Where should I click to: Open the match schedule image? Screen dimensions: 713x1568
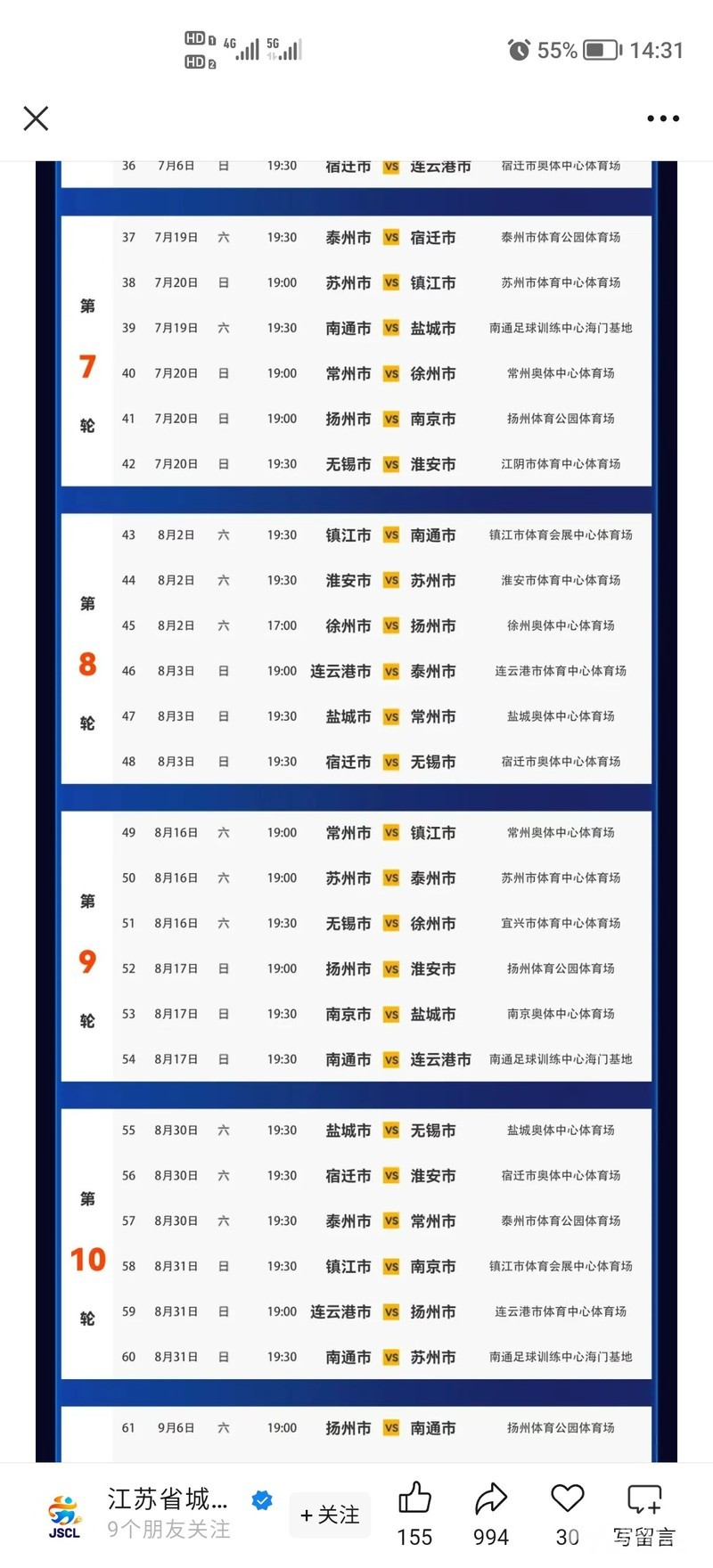[356, 811]
